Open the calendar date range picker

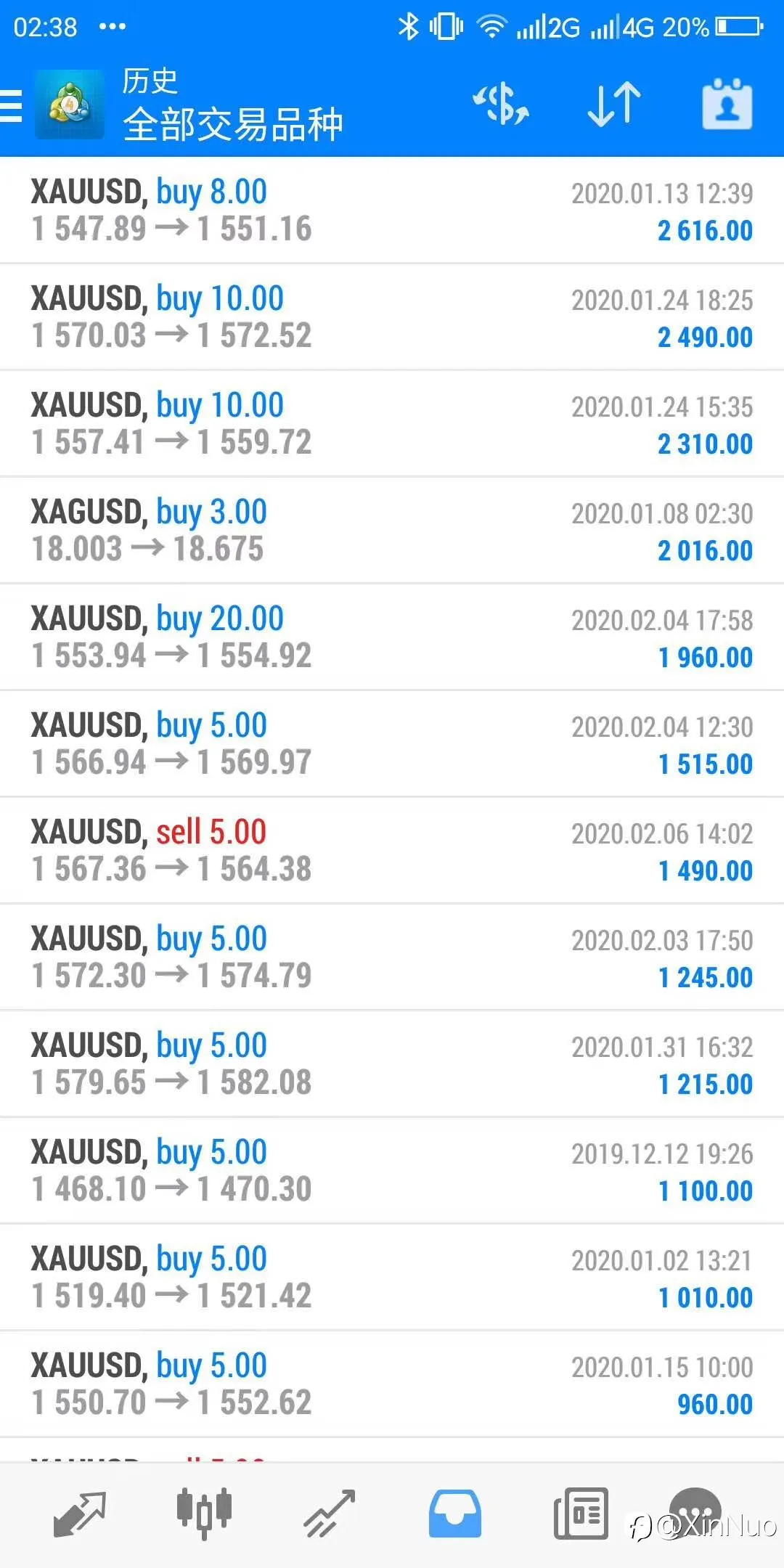727,105
